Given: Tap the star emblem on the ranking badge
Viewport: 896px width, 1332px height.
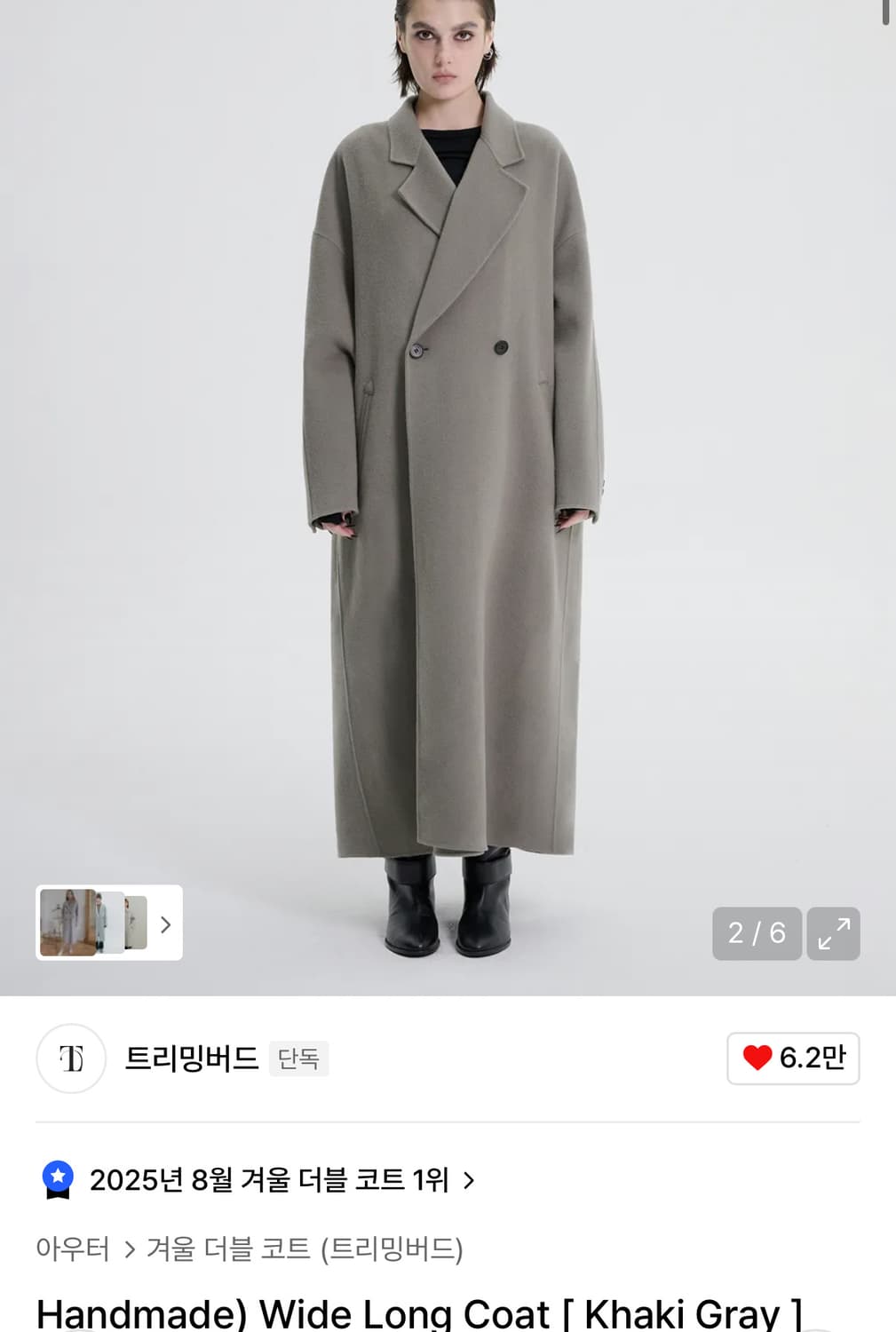Looking at the screenshot, I should point(59,1177).
